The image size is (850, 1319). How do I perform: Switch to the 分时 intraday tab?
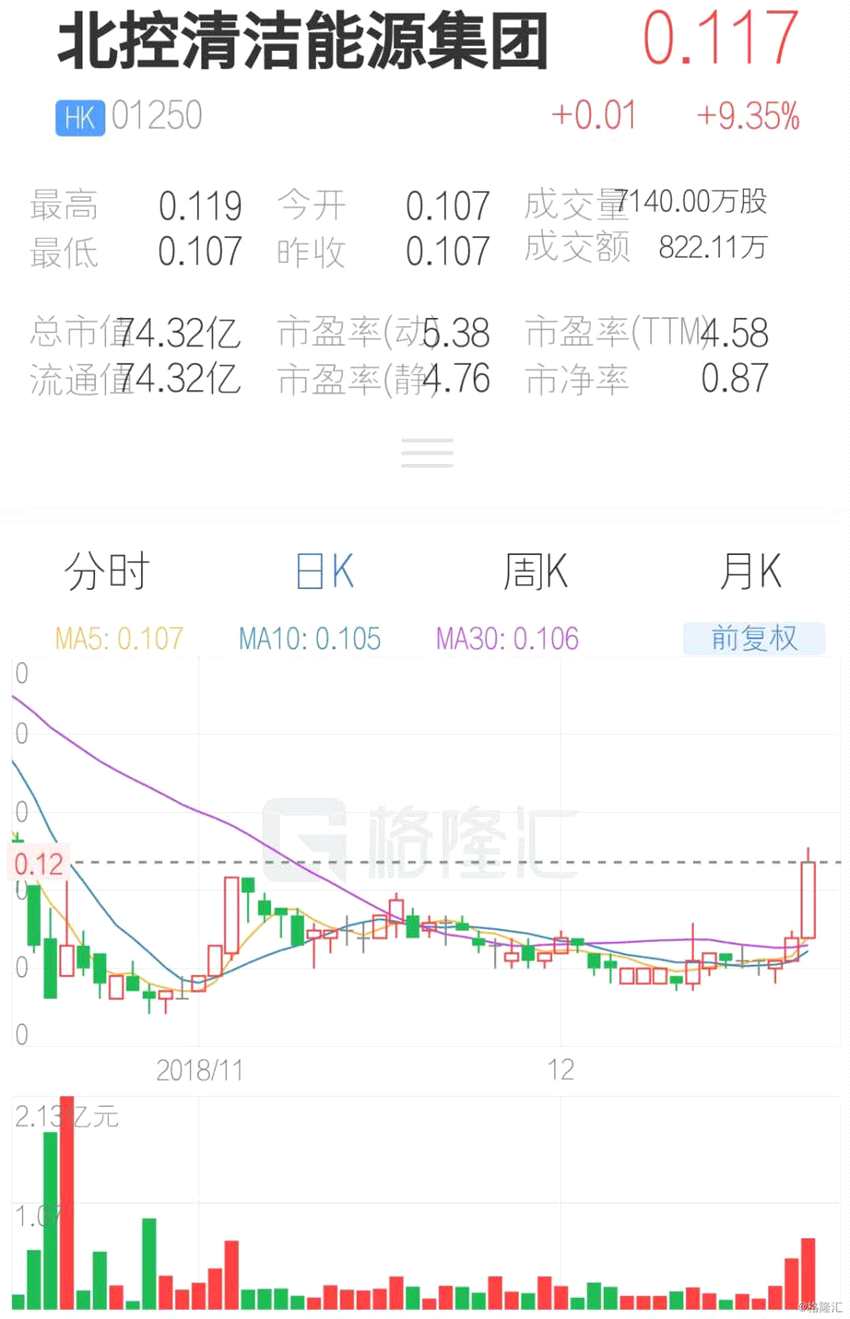107,571
